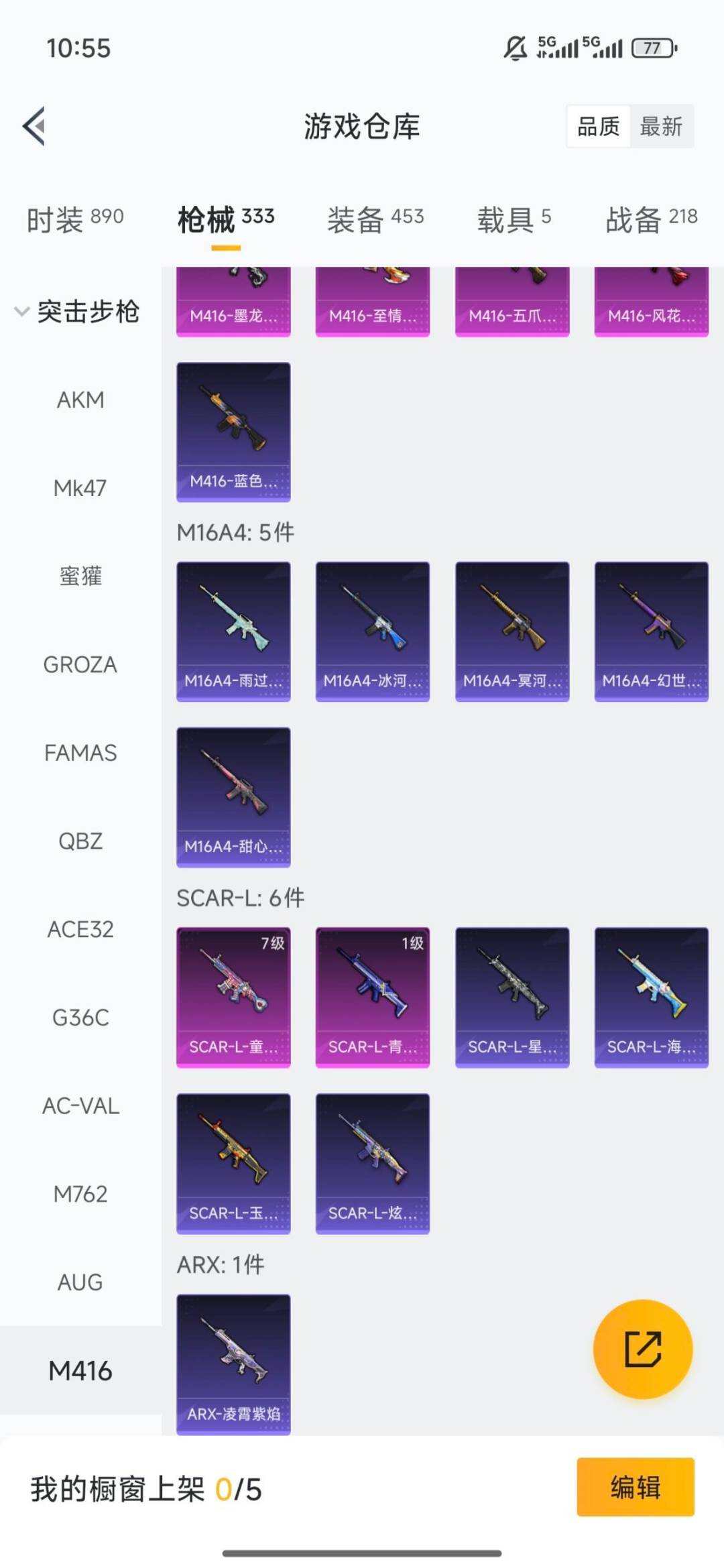Open the SCAR-L-海 skin card
Screen dimensions: 724x1568
[x=651, y=997]
